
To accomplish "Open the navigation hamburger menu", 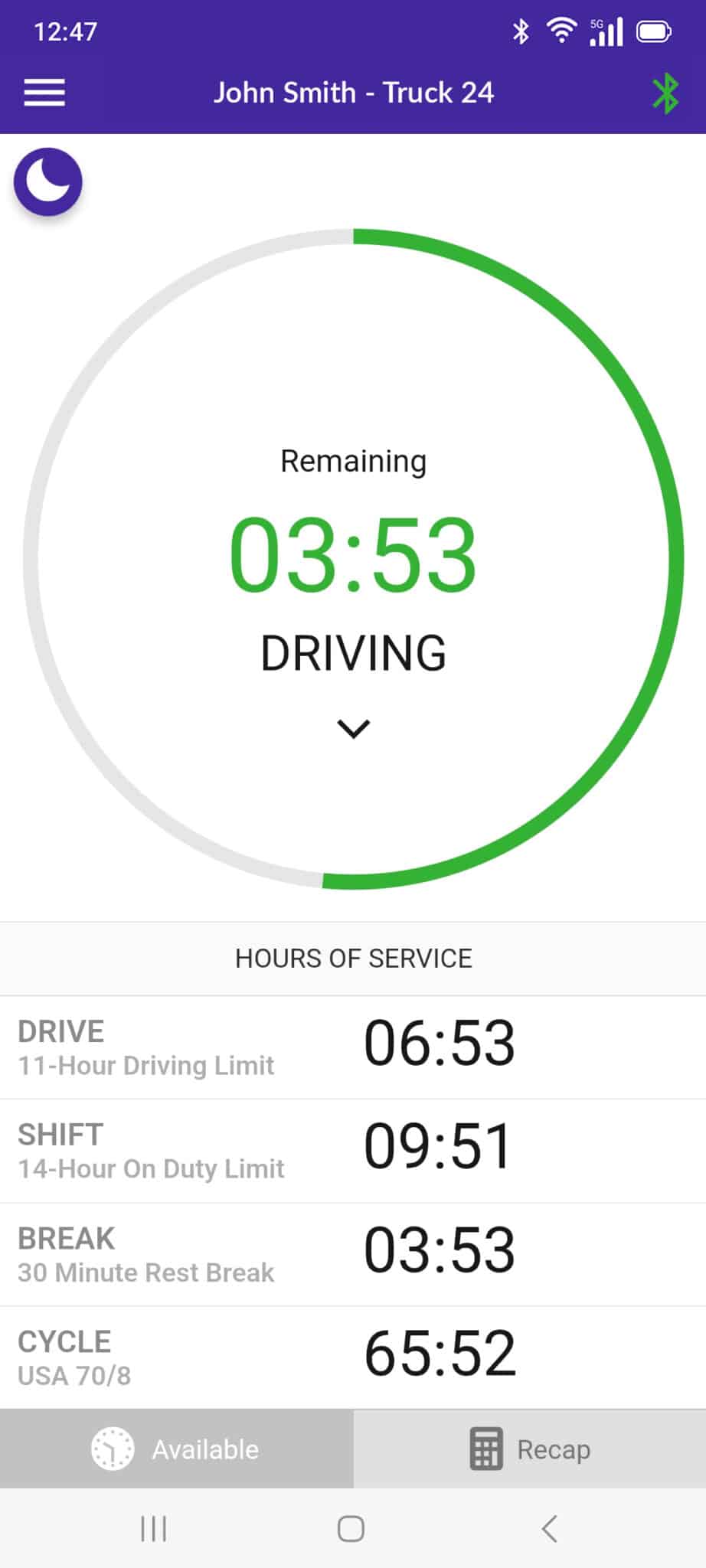I will pyautogui.click(x=44, y=92).
